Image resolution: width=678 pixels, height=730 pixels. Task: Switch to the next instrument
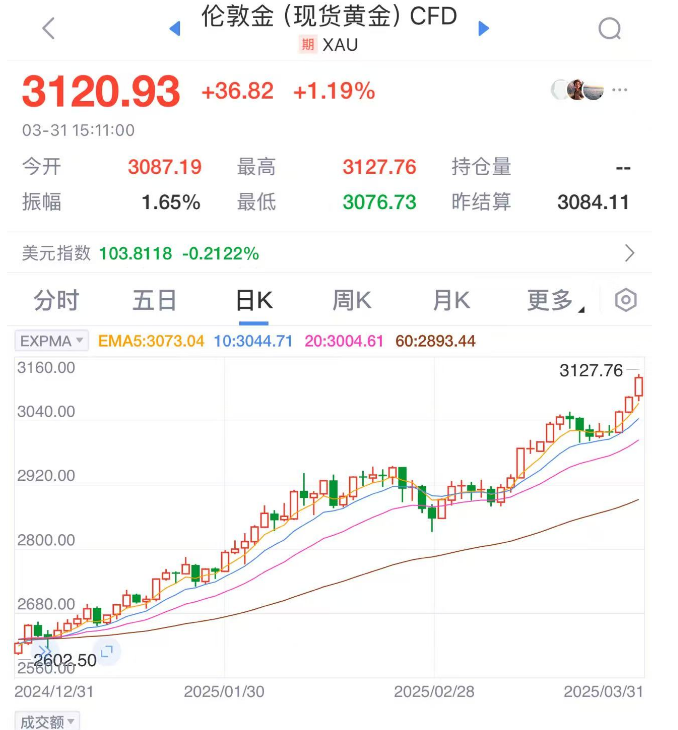[x=484, y=28]
